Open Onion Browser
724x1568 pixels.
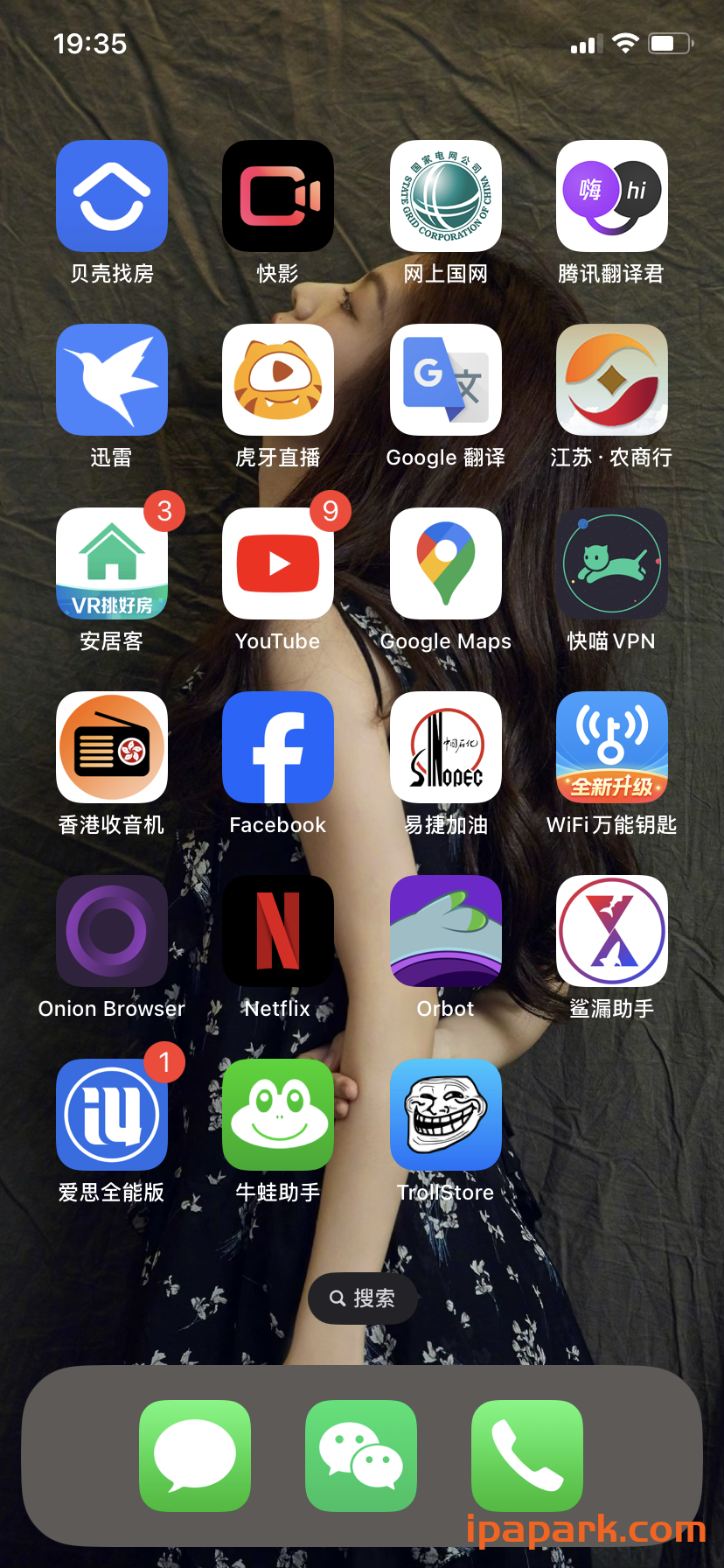tap(111, 930)
